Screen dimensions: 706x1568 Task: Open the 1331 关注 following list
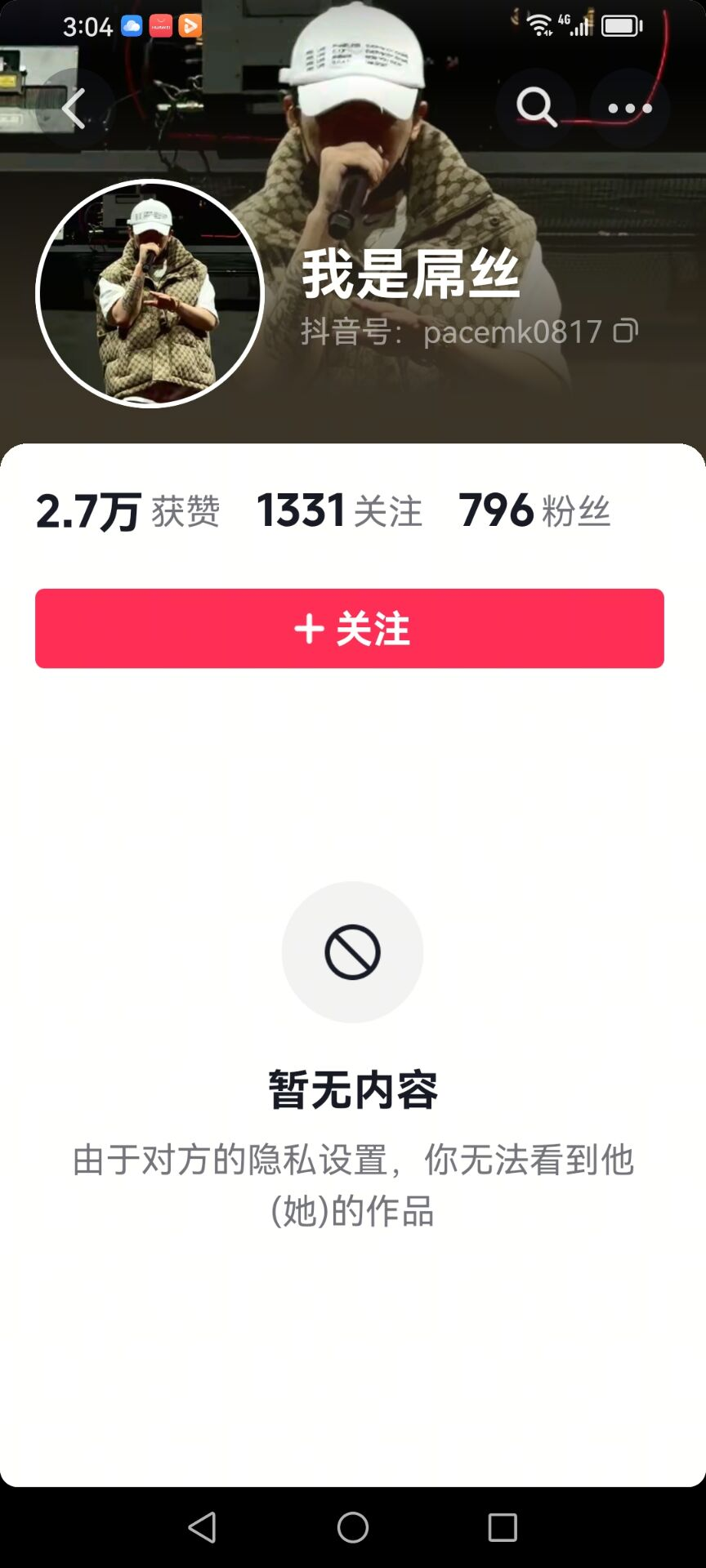[x=339, y=511]
